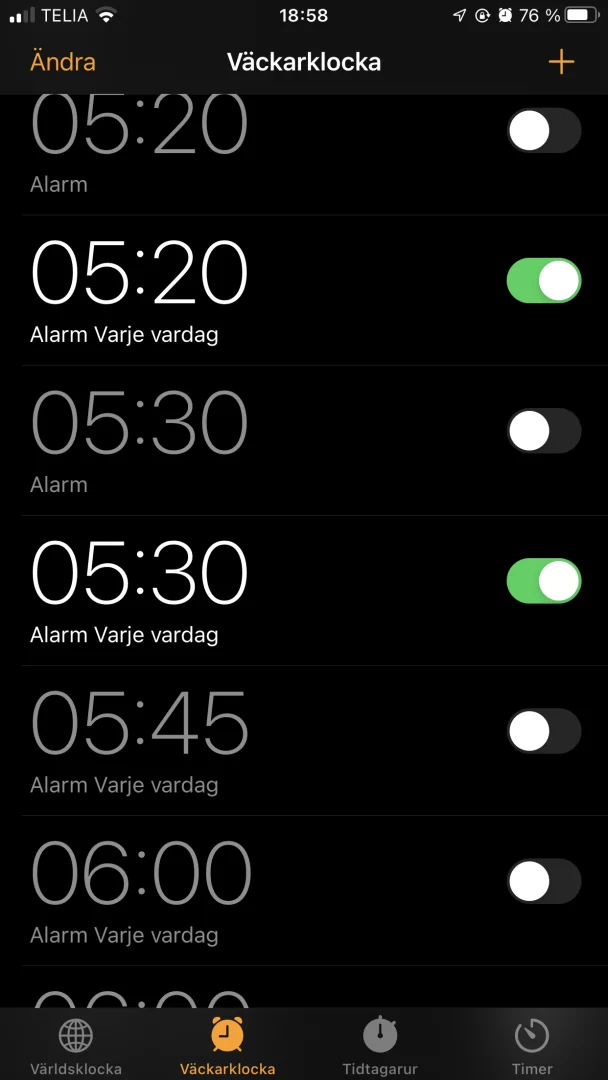
Task: Add a new alarm with plus icon
Action: 561,62
